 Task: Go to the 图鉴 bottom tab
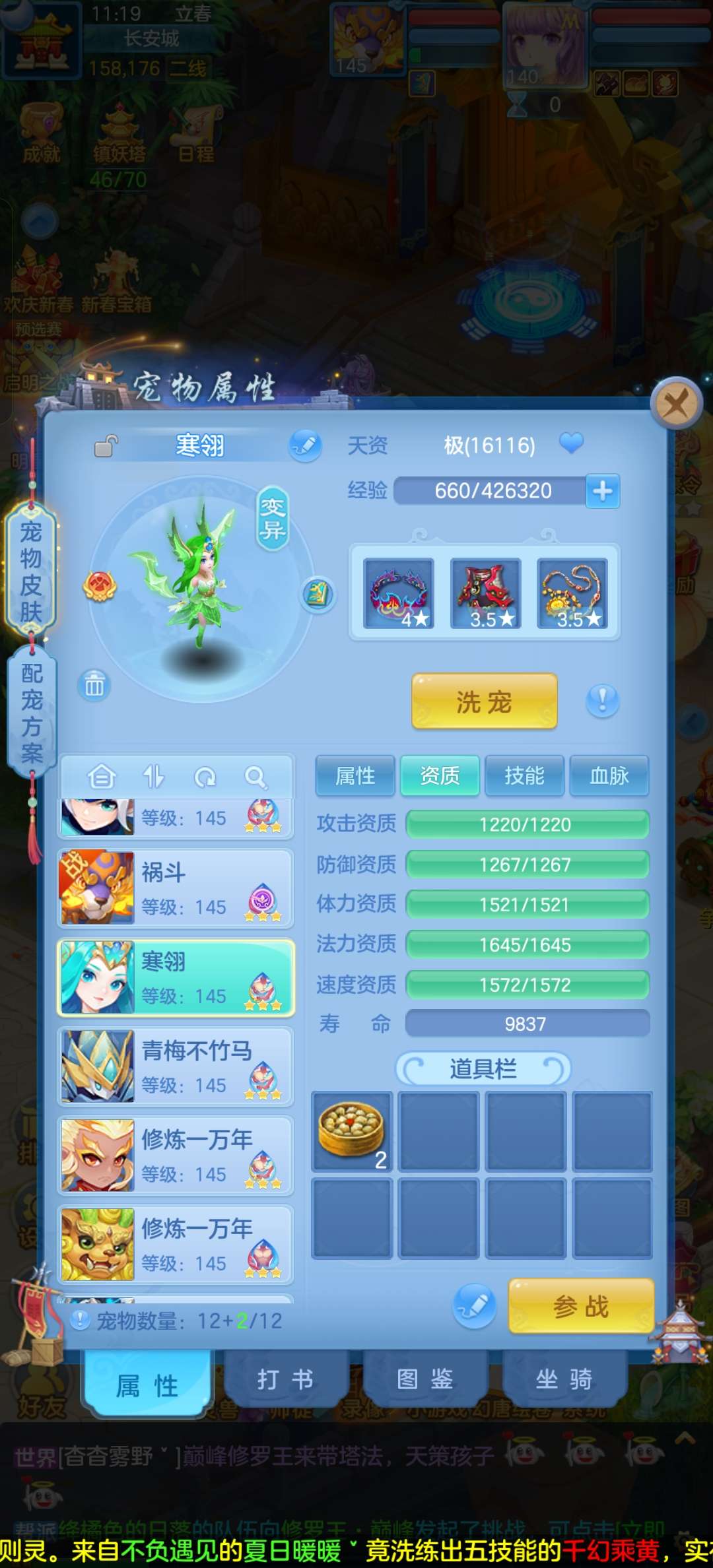424,1380
